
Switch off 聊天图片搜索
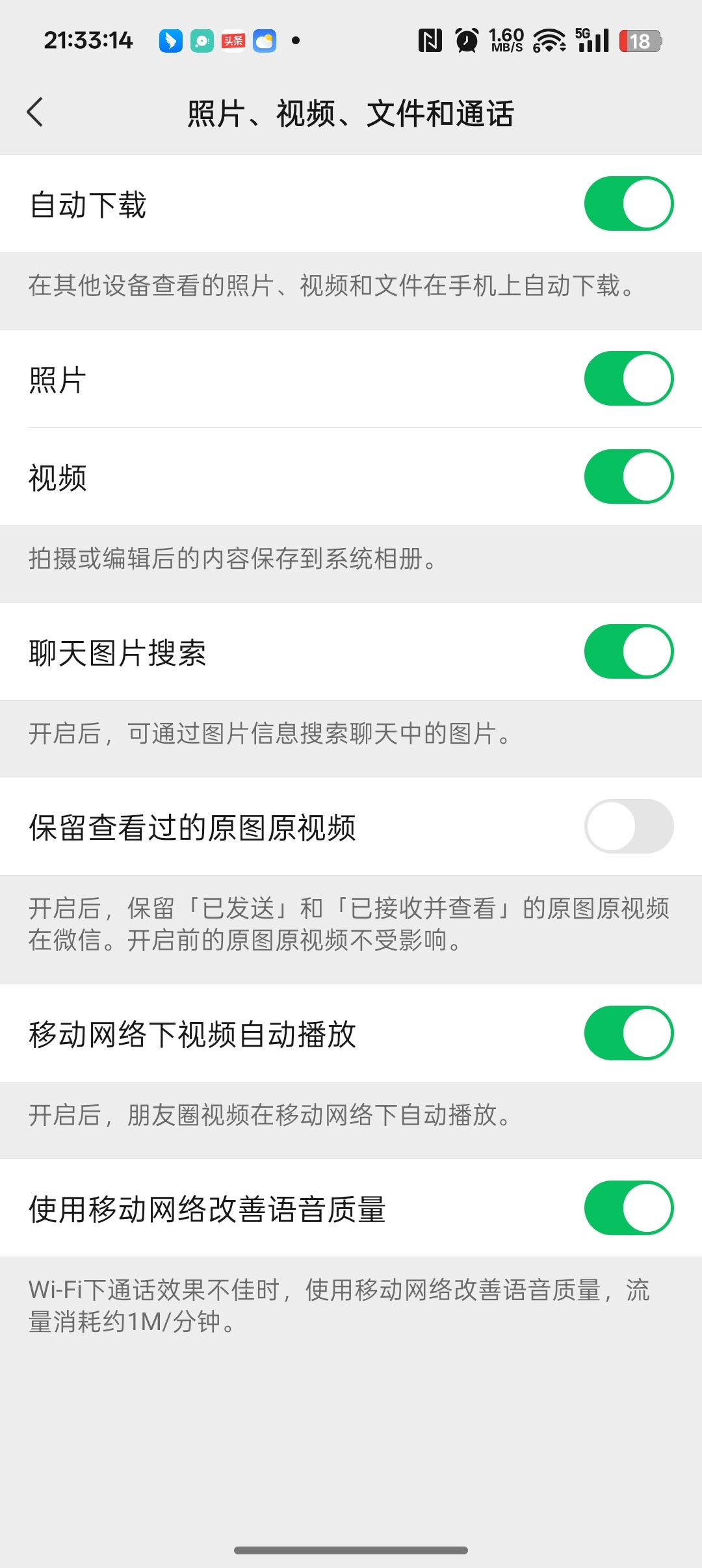click(629, 651)
